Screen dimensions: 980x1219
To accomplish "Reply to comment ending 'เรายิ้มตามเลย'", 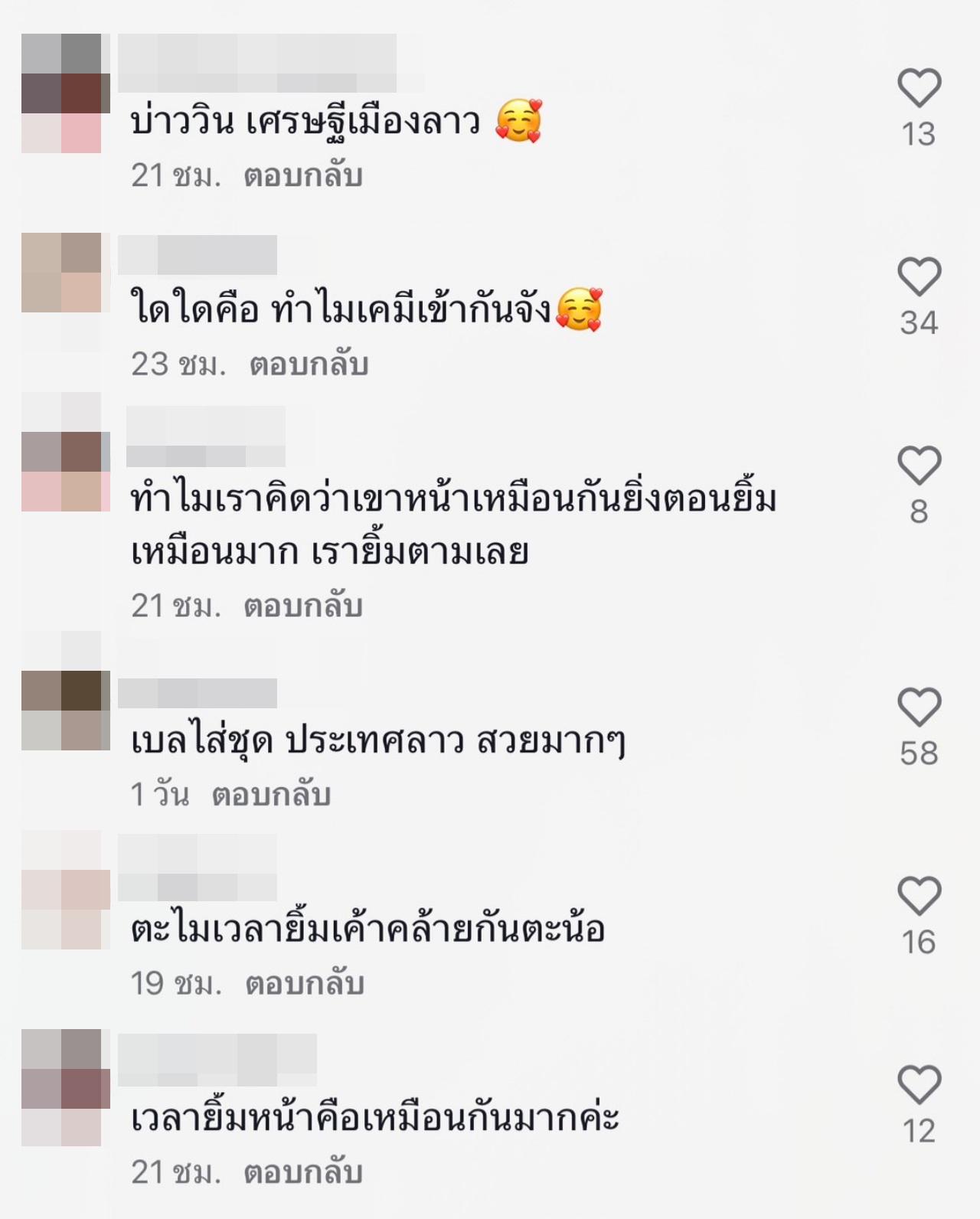I will (302, 606).
